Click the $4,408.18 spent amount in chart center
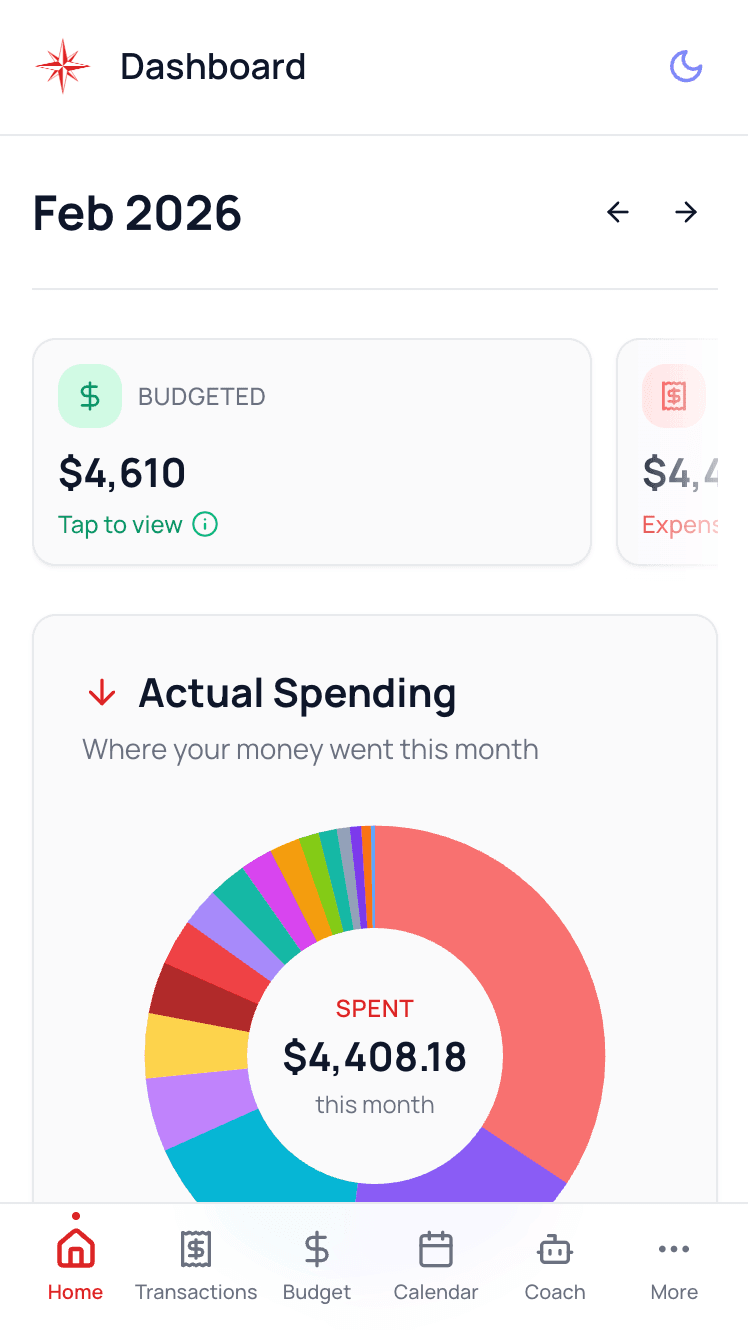Image resolution: width=748 pixels, height=1330 pixels. pyautogui.click(x=374, y=1056)
